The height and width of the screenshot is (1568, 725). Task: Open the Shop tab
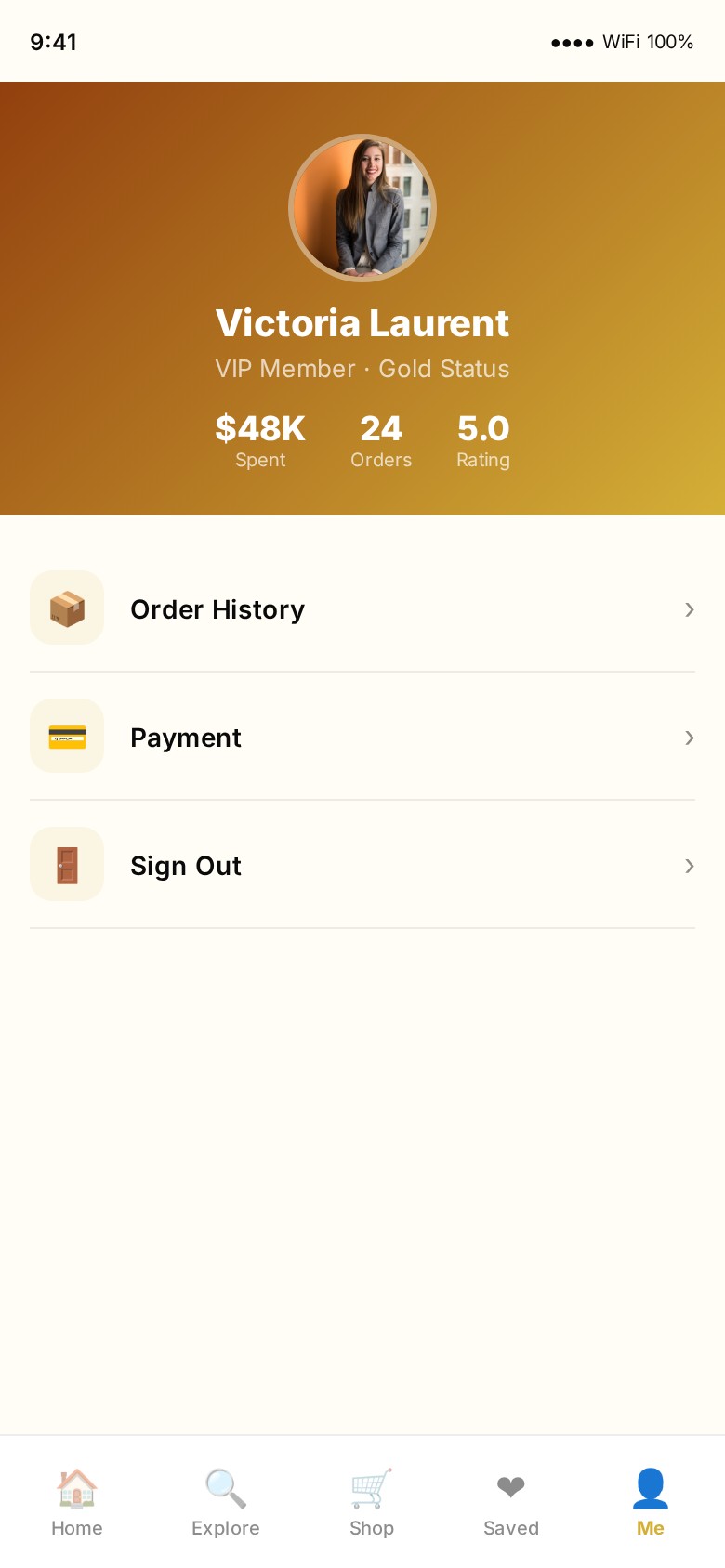point(372,1501)
